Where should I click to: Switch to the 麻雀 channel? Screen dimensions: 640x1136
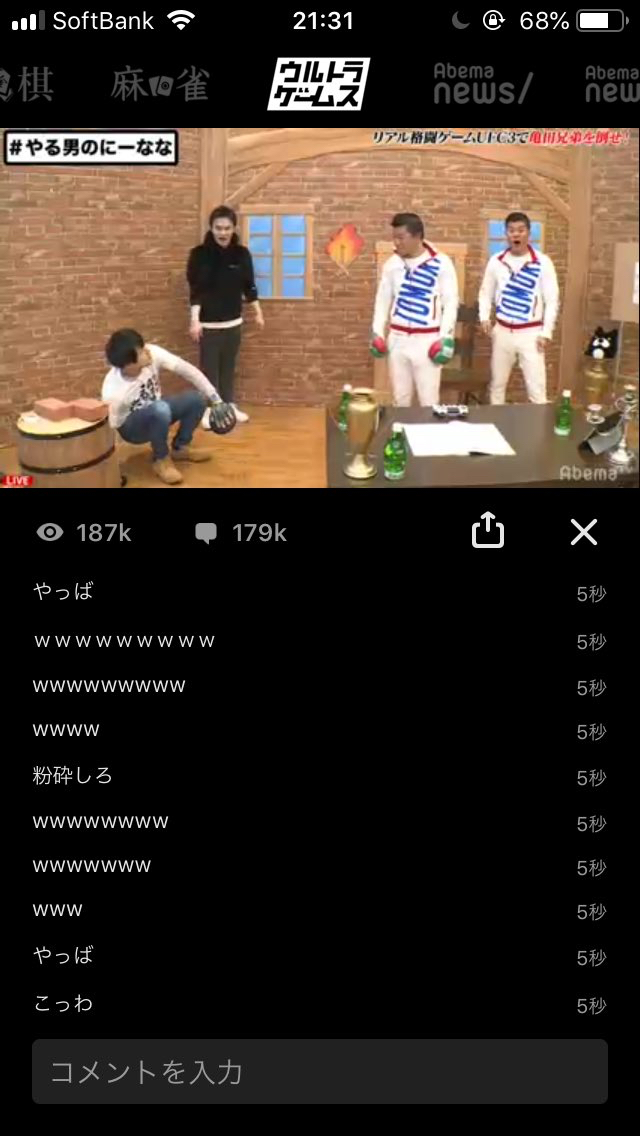pyautogui.click(x=160, y=85)
